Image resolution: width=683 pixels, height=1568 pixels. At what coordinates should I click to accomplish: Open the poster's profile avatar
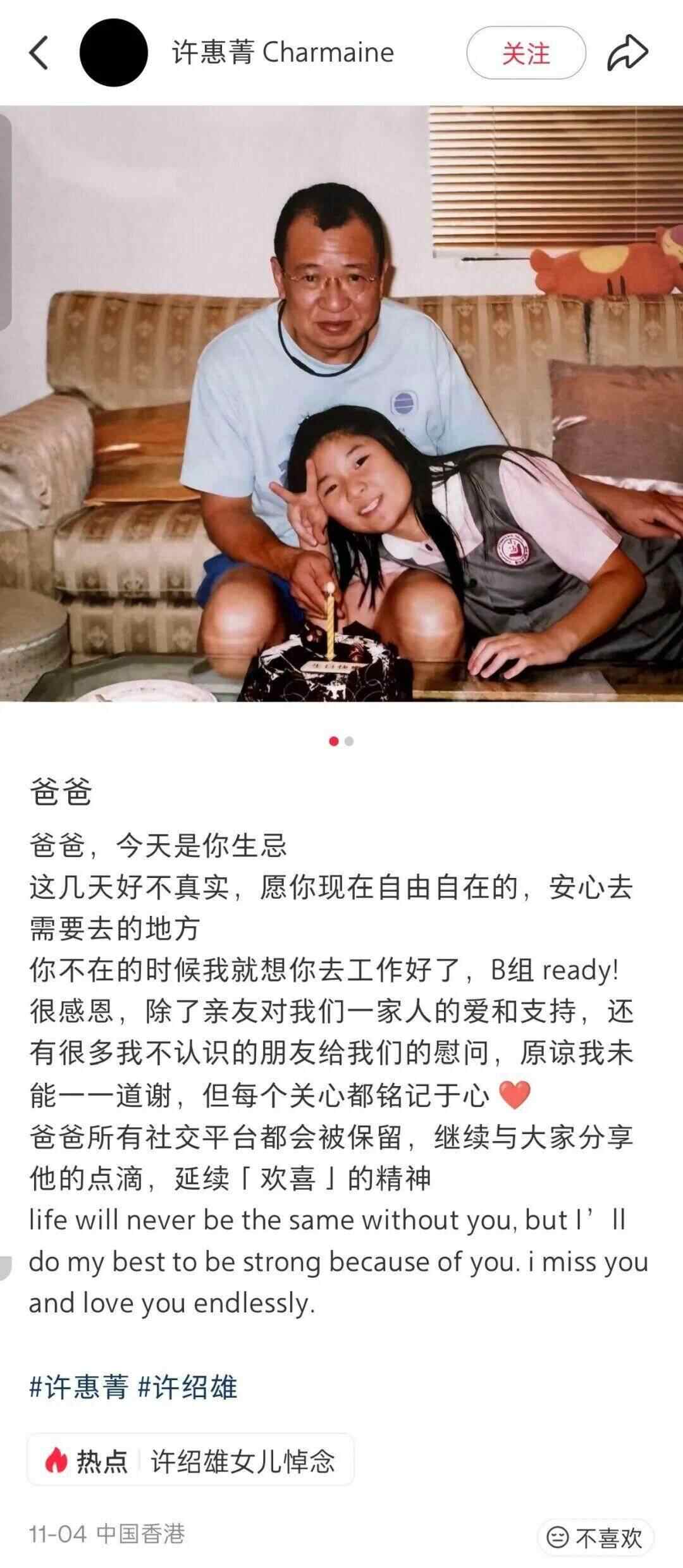pyautogui.click(x=114, y=52)
